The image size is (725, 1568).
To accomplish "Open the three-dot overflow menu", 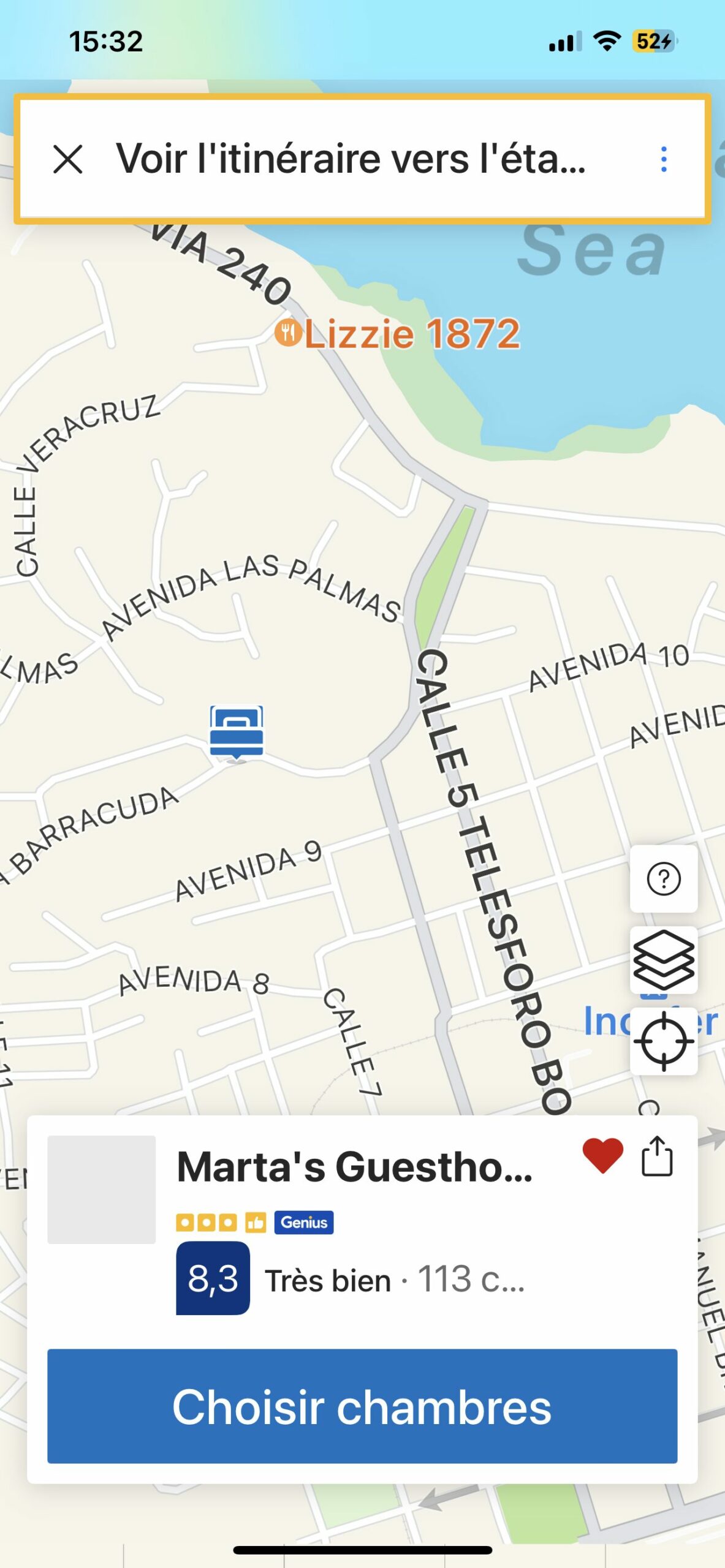I will (x=664, y=159).
